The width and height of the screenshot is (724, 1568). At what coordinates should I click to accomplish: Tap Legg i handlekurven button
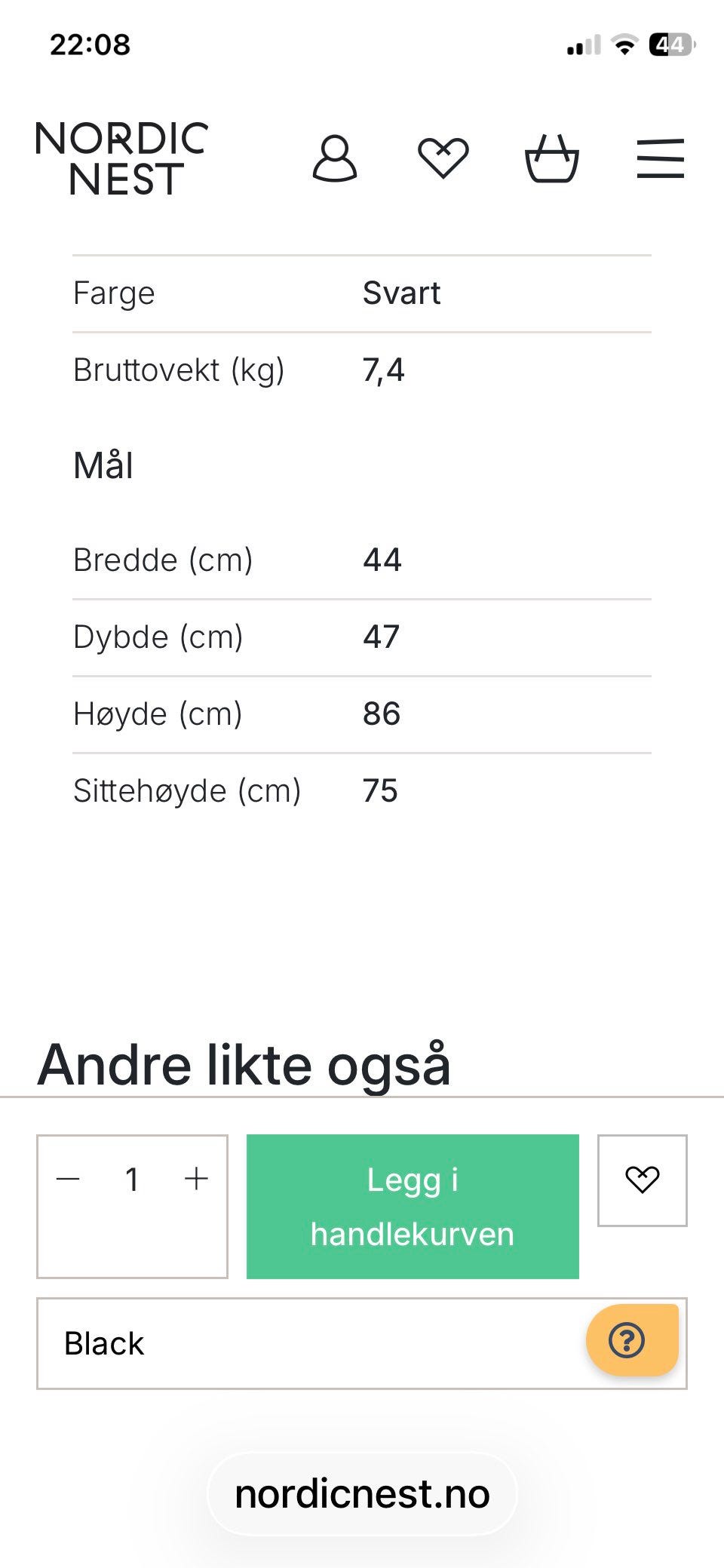[x=413, y=1206]
